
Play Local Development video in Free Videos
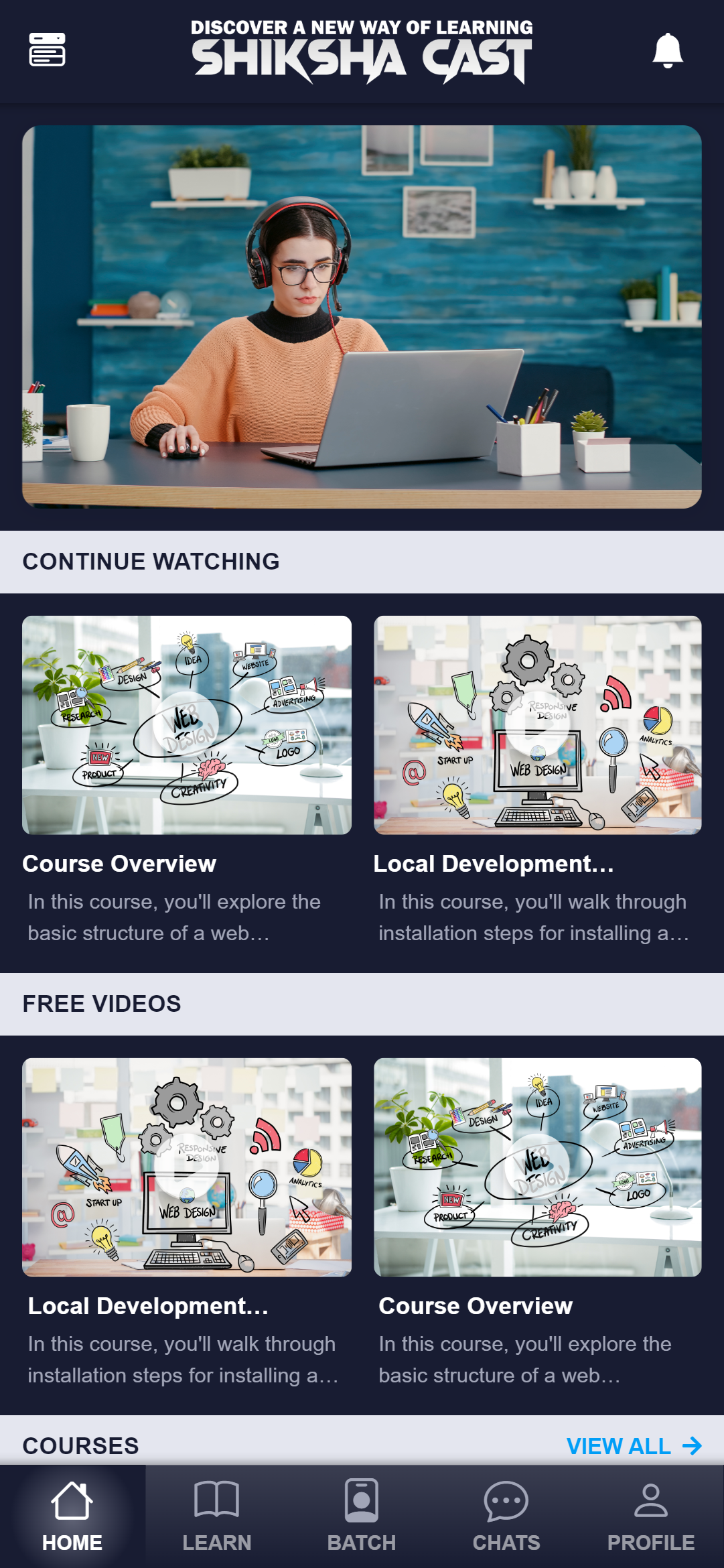click(x=186, y=1167)
